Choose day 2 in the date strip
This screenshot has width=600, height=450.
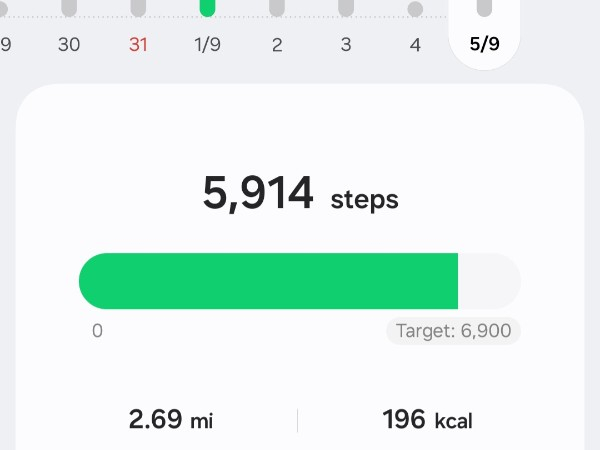pyautogui.click(x=277, y=44)
